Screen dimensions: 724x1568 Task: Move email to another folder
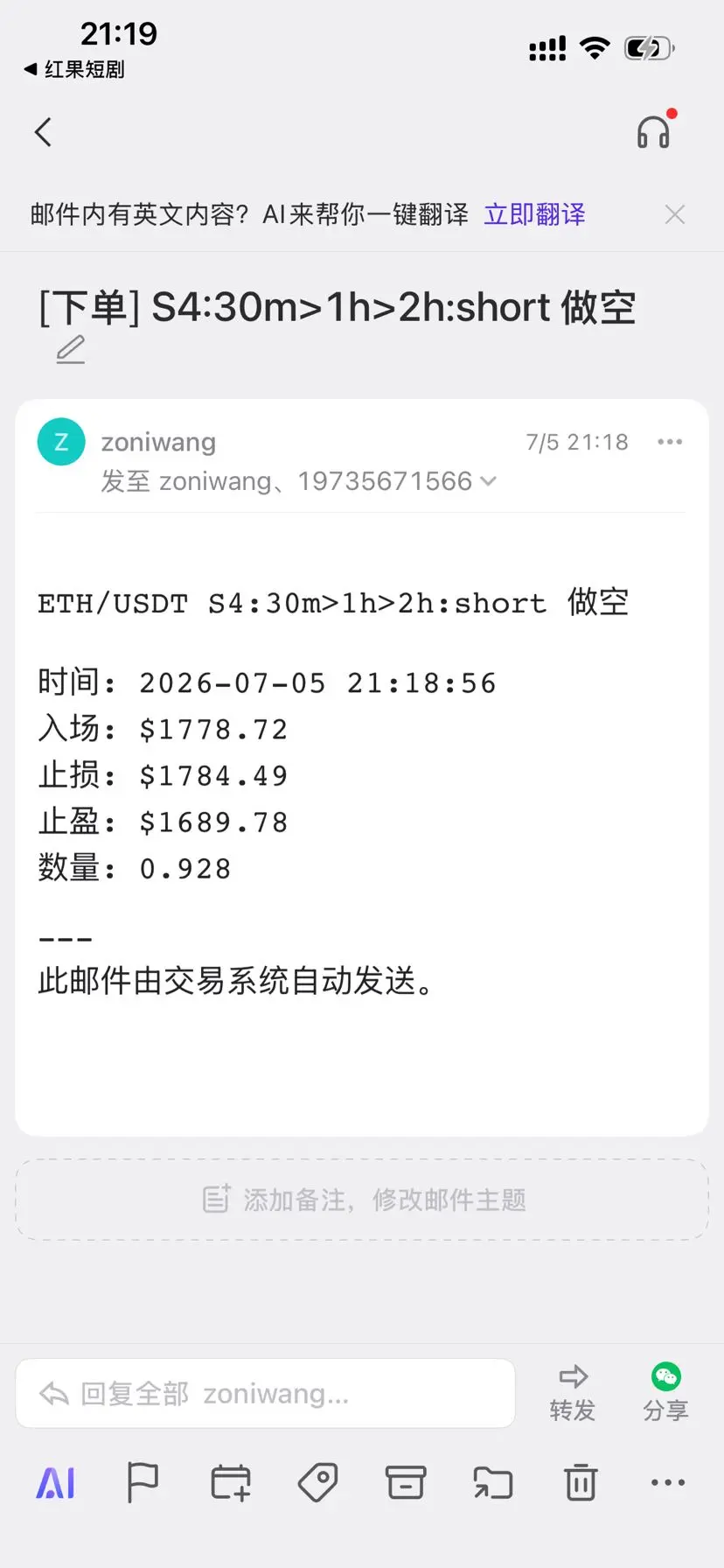pyautogui.click(x=493, y=1483)
